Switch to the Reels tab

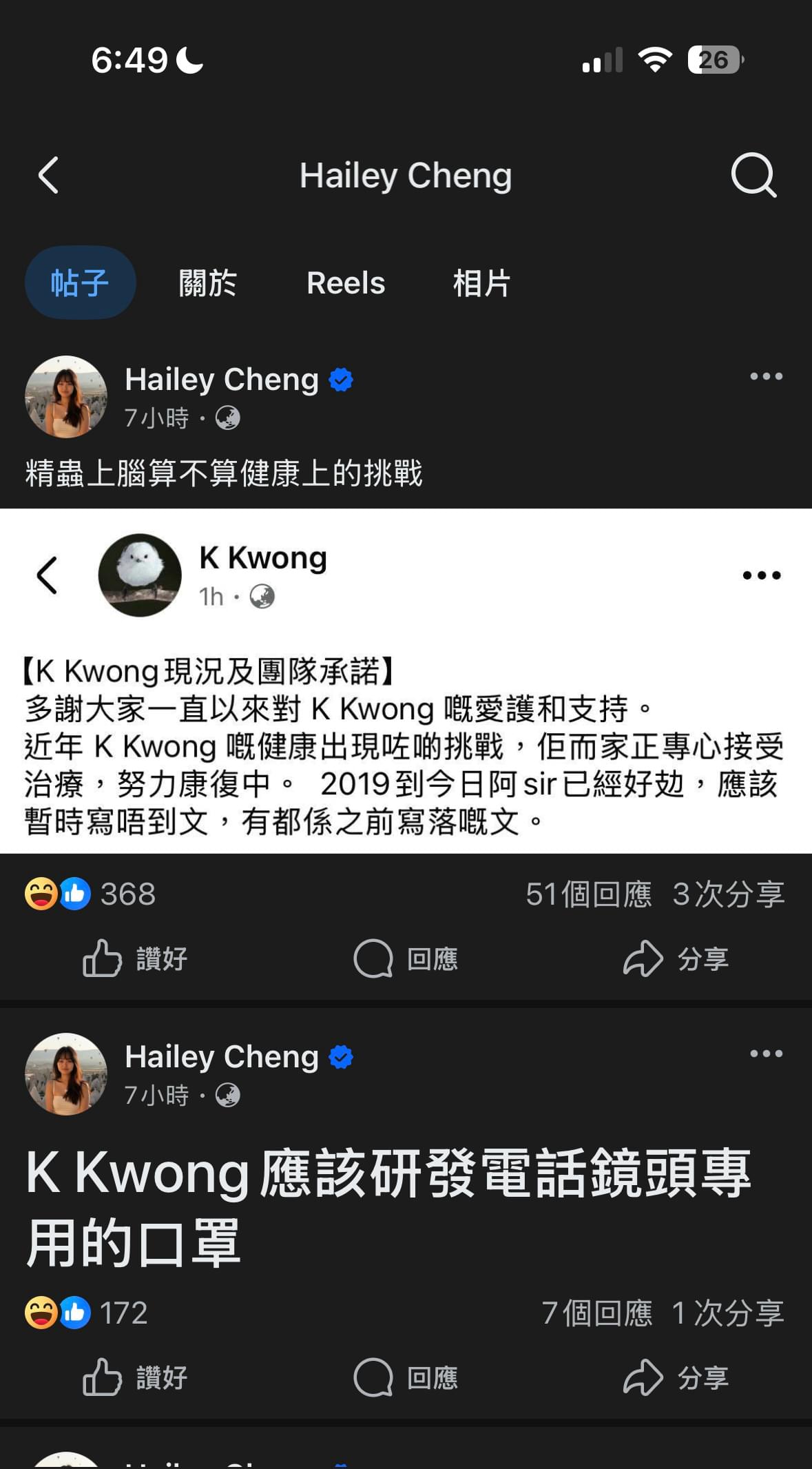click(x=346, y=282)
